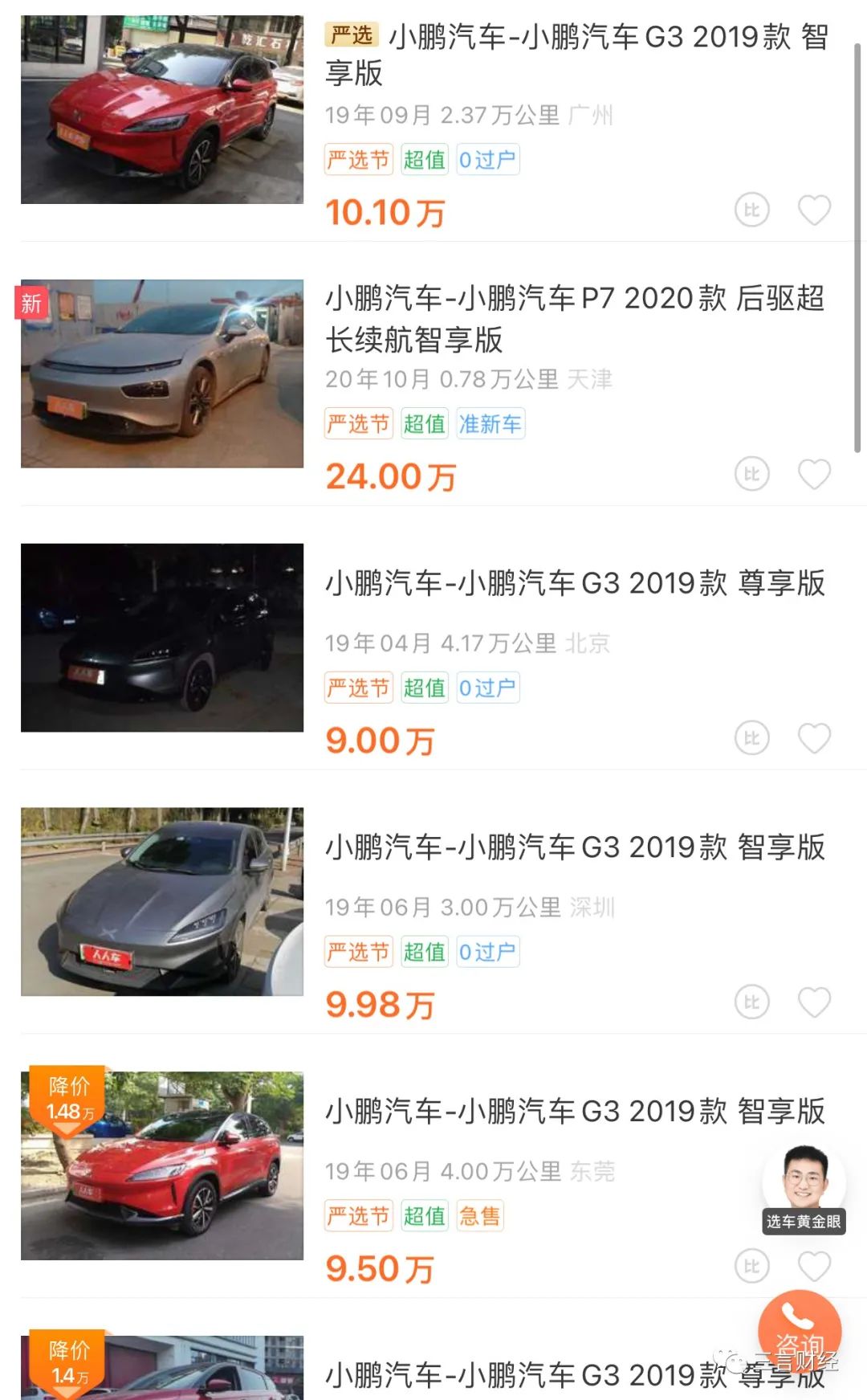
Task: Favorite the 9.50万 G3 listing
Action: [814, 1267]
